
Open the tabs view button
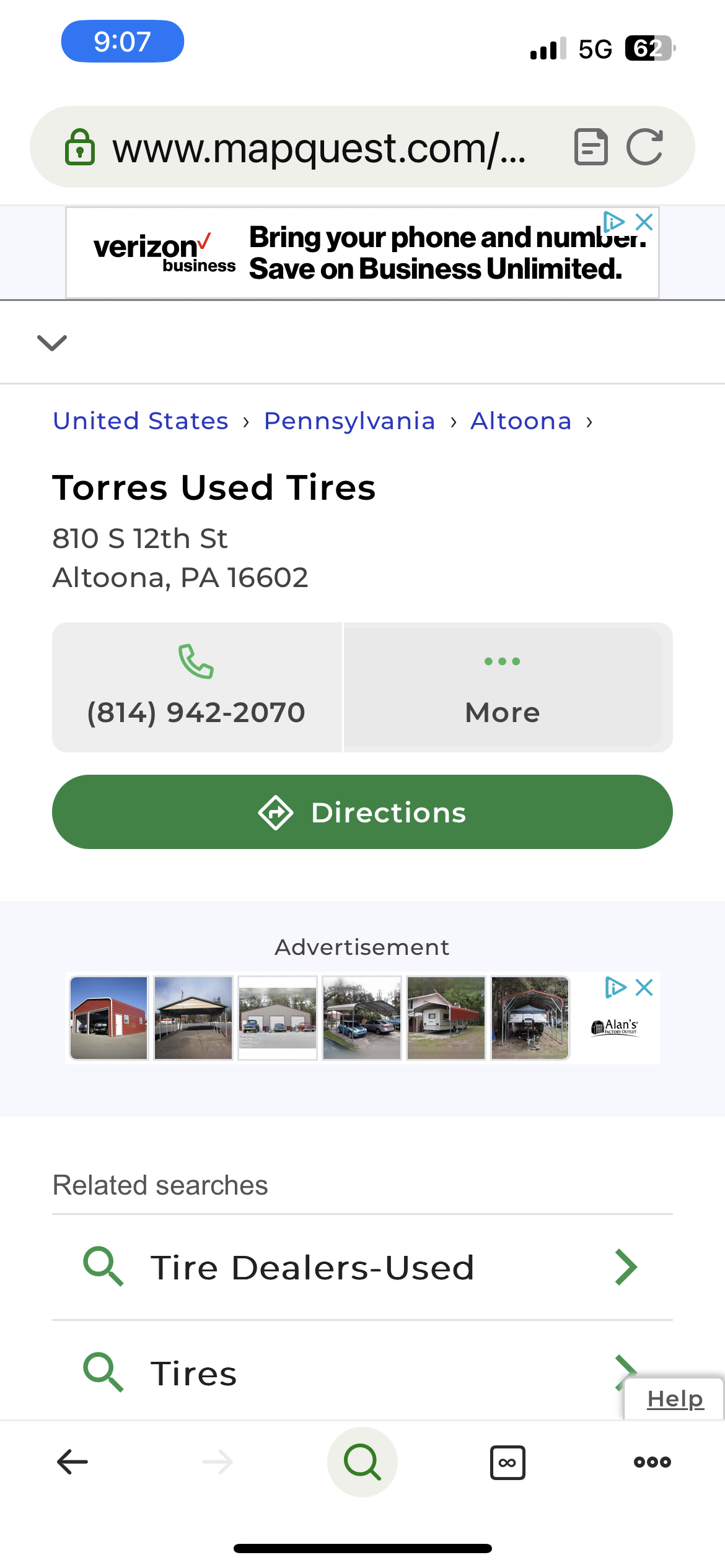point(507,1463)
